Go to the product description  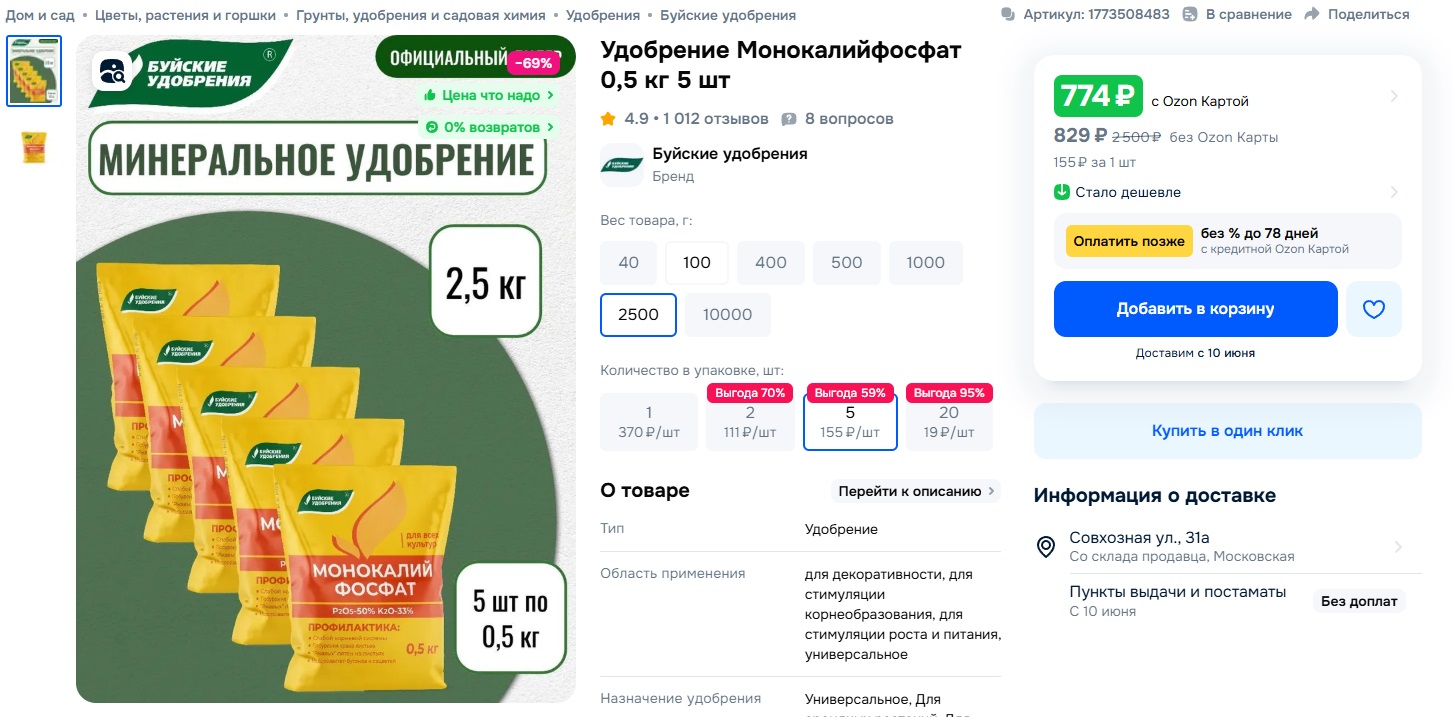coord(916,491)
